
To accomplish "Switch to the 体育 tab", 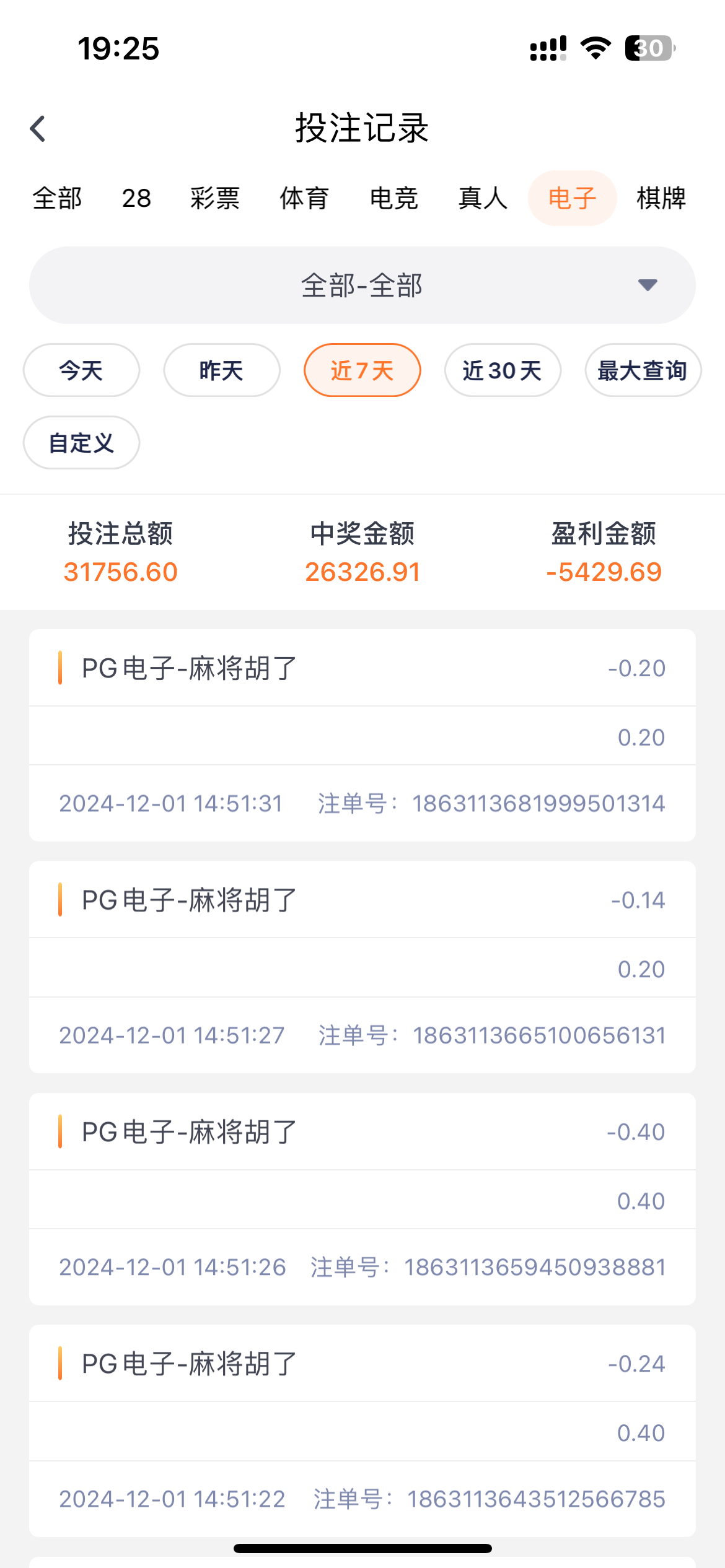I will point(304,199).
